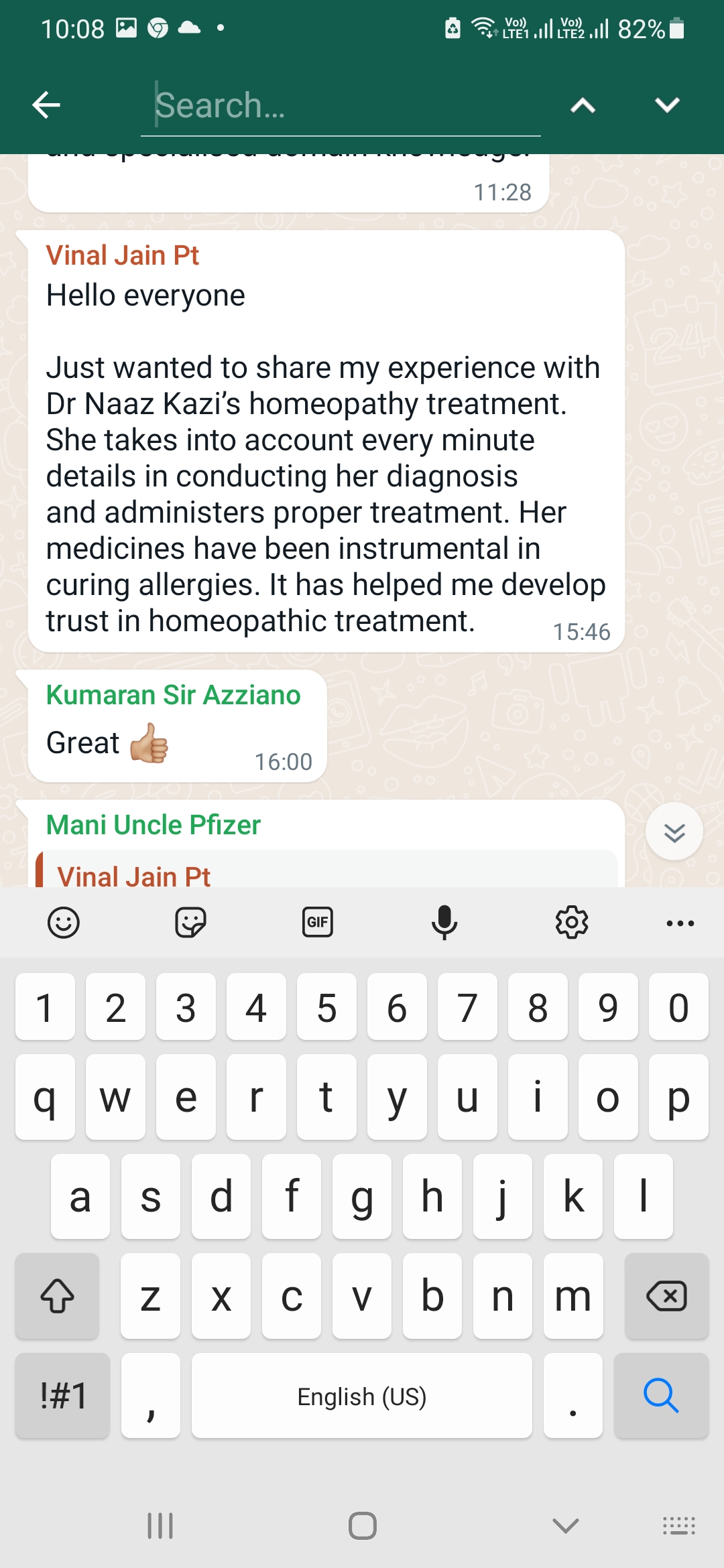
Task: Focus the Search... text field
Action: coord(341,106)
